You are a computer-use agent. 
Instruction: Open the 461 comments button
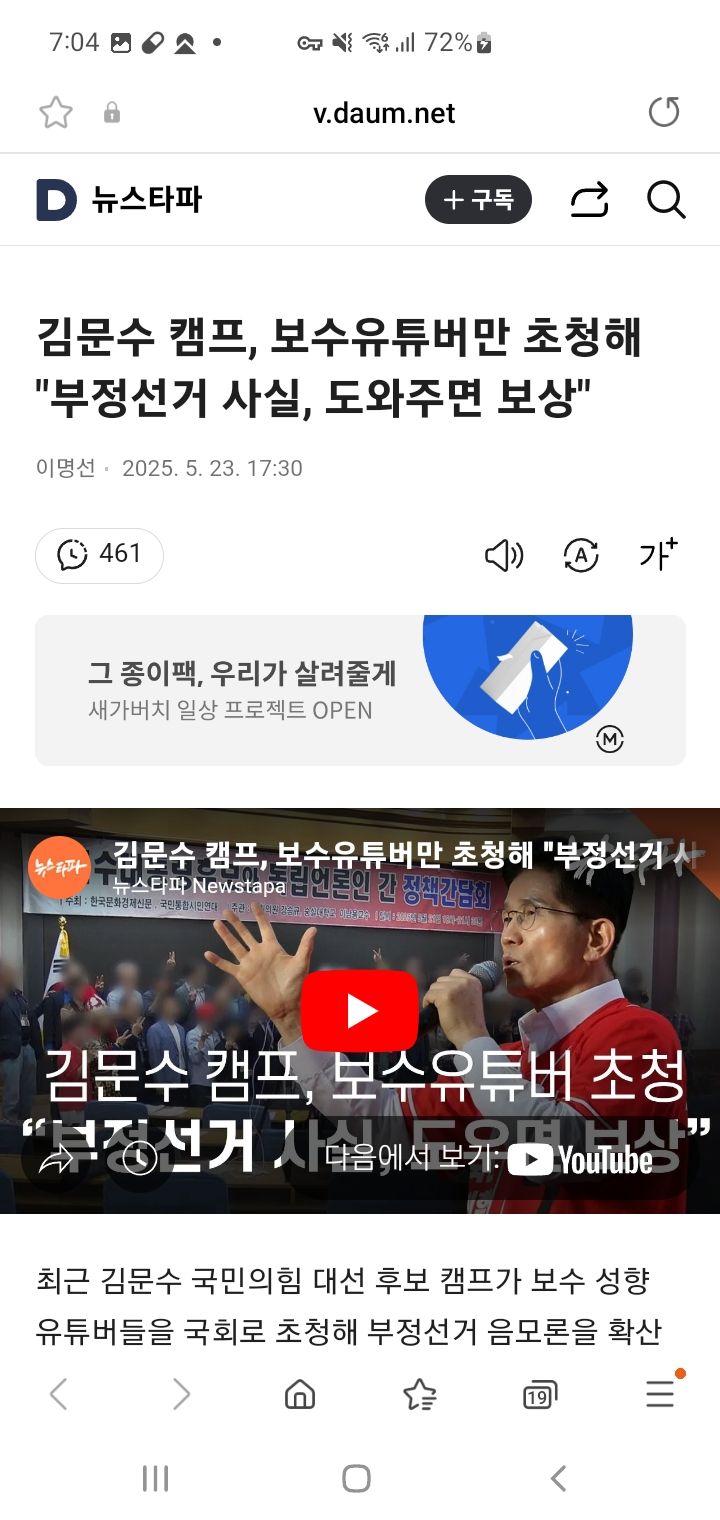(x=99, y=555)
